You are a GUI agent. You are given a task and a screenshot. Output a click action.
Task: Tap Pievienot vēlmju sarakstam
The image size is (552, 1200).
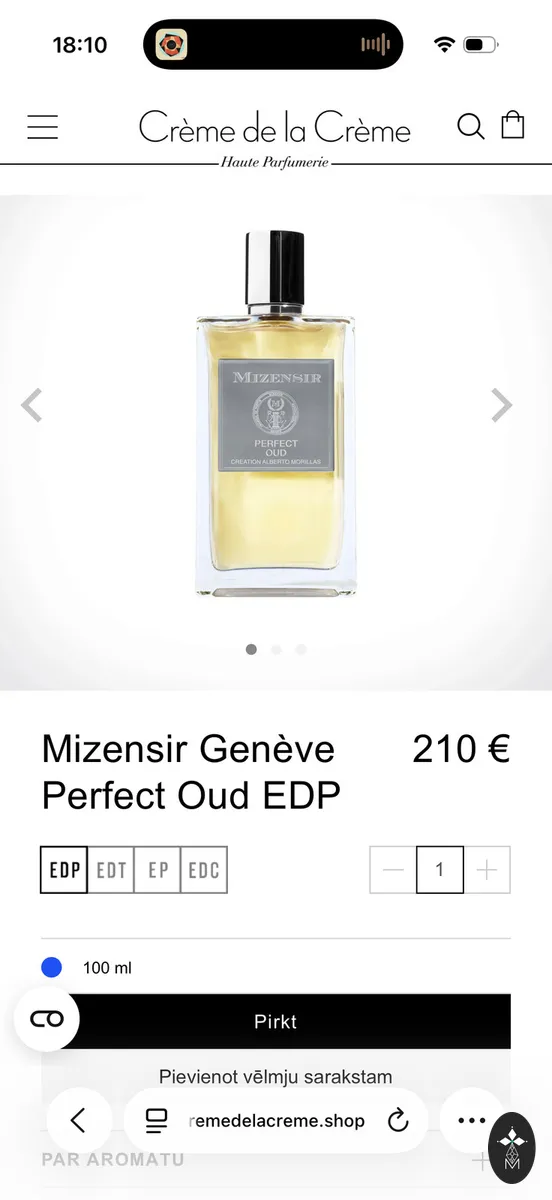[x=276, y=1077]
